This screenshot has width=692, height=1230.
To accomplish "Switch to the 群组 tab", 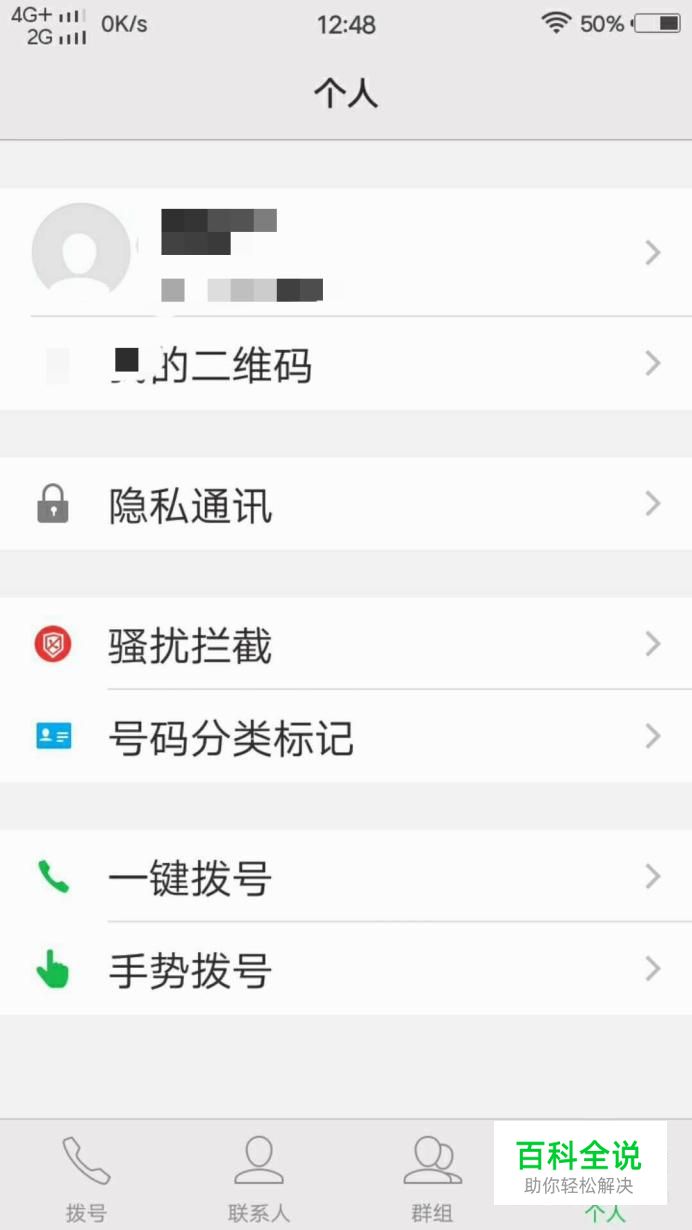I will (432, 1176).
